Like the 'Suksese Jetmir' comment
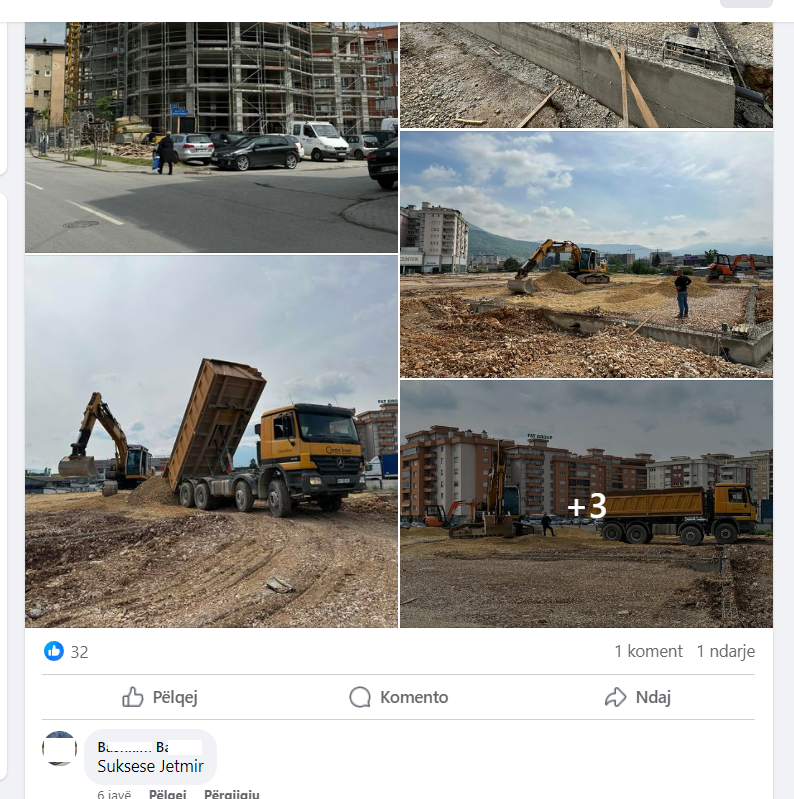Image resolution: width=794 pixels, height=799 pixels. click(x=167, y=794)
